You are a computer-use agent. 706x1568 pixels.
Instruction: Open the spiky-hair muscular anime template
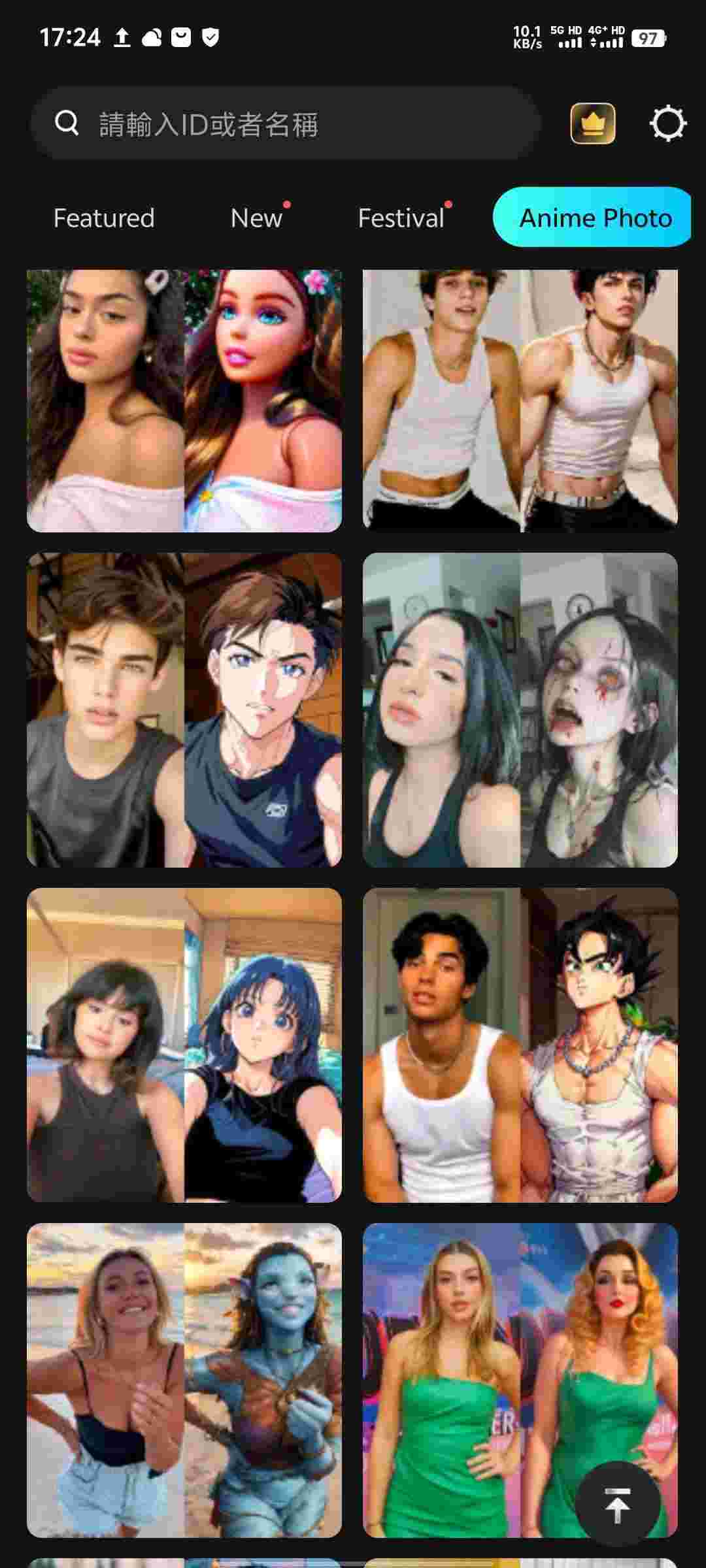click(520, 1045)
